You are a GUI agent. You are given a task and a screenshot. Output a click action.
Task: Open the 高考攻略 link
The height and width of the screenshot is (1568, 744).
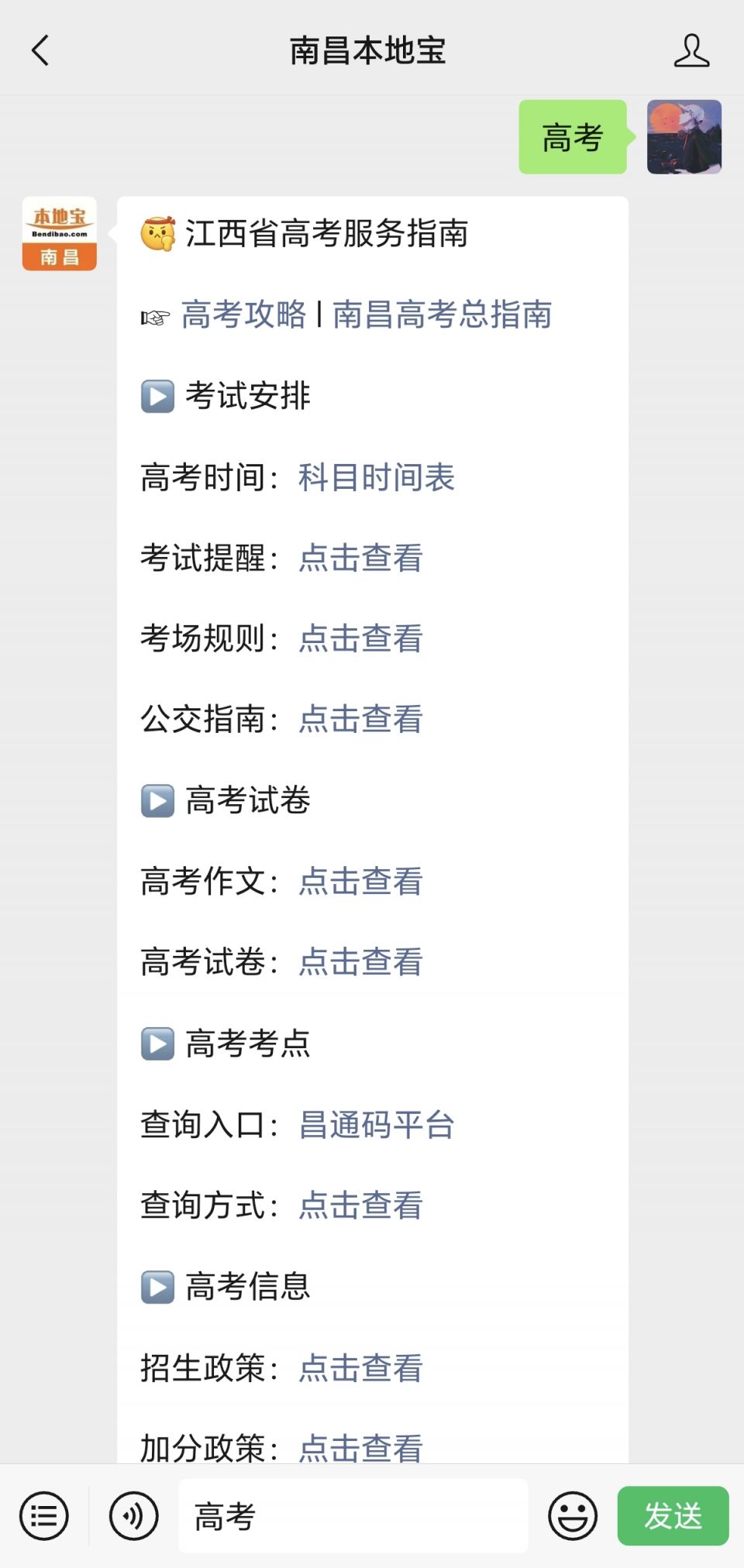[x=243, y=315]
